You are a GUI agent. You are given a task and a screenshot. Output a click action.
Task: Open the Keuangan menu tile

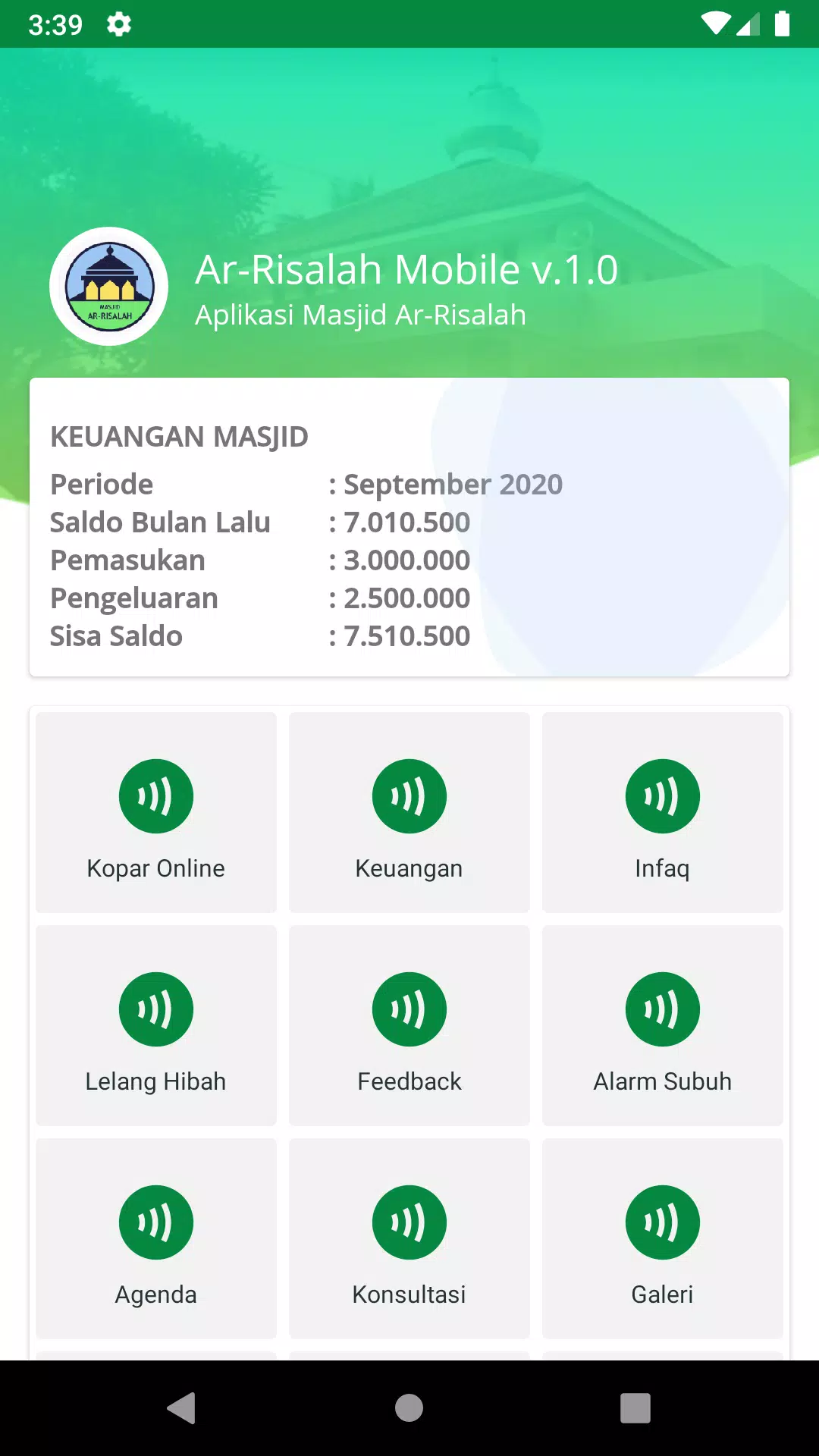pos(409,812)
